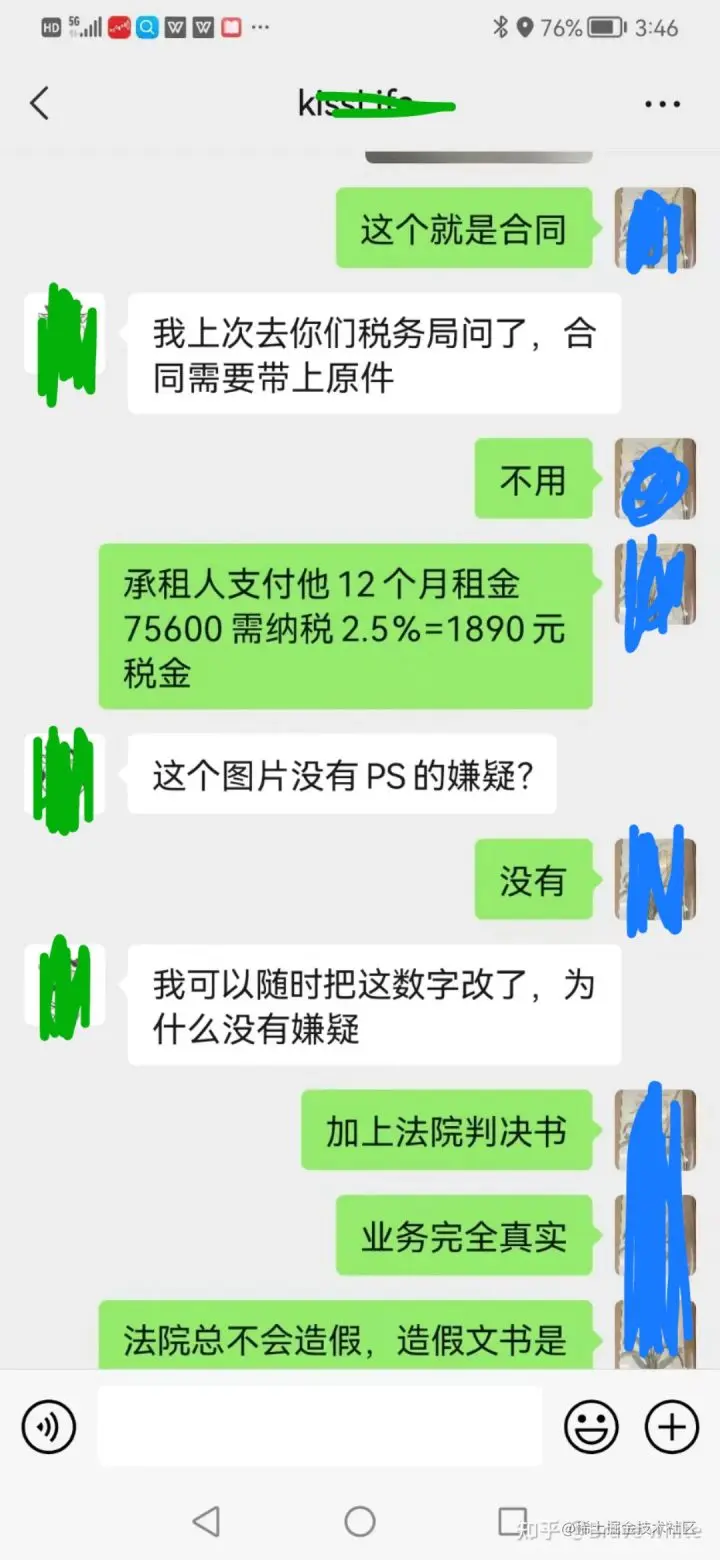Image resolution: width=720 pixels, height=1560 pixels.
Task: Tap the message text field
Action: pyautogui.click(x=320, y=1426)
